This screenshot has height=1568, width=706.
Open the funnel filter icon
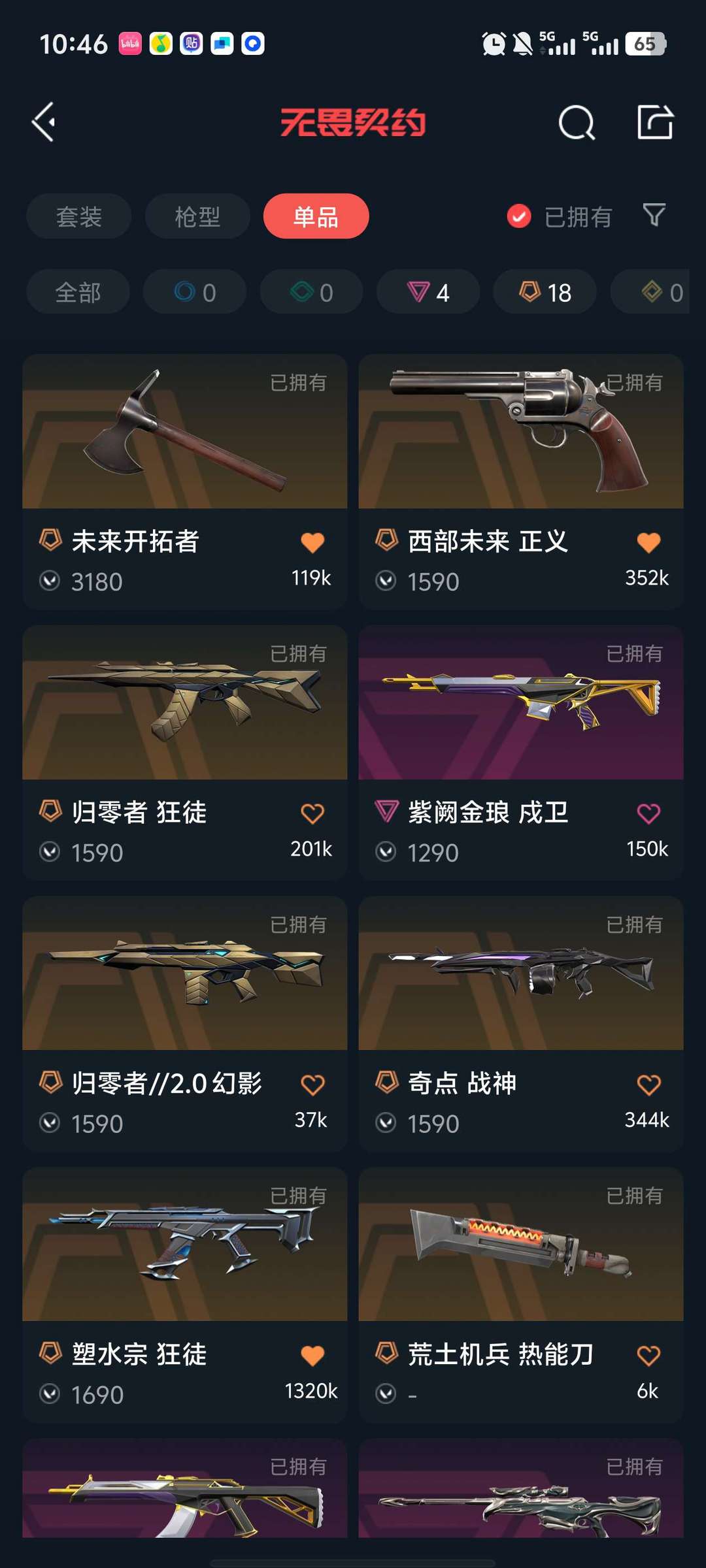[x=654, y=215]
